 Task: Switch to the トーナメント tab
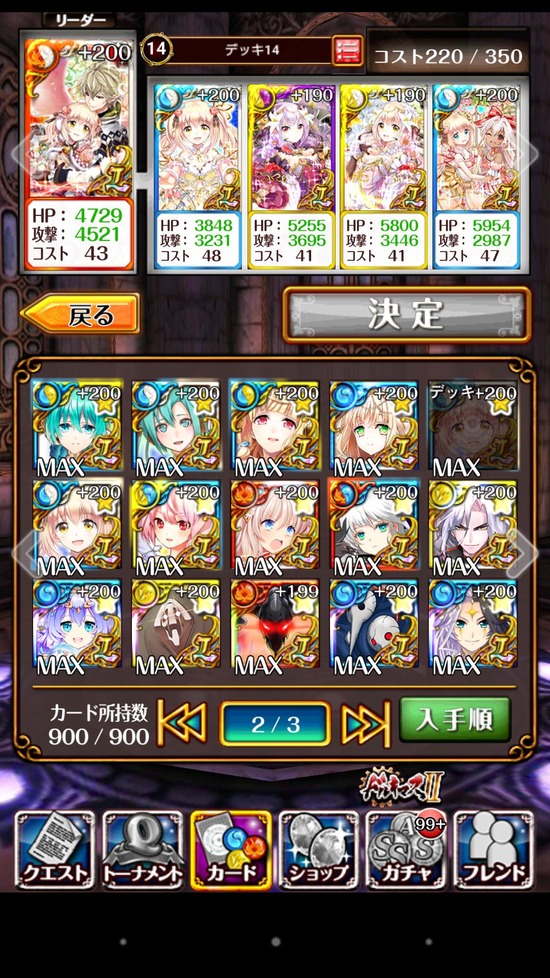pyautogui.click(x=143, y=849)
